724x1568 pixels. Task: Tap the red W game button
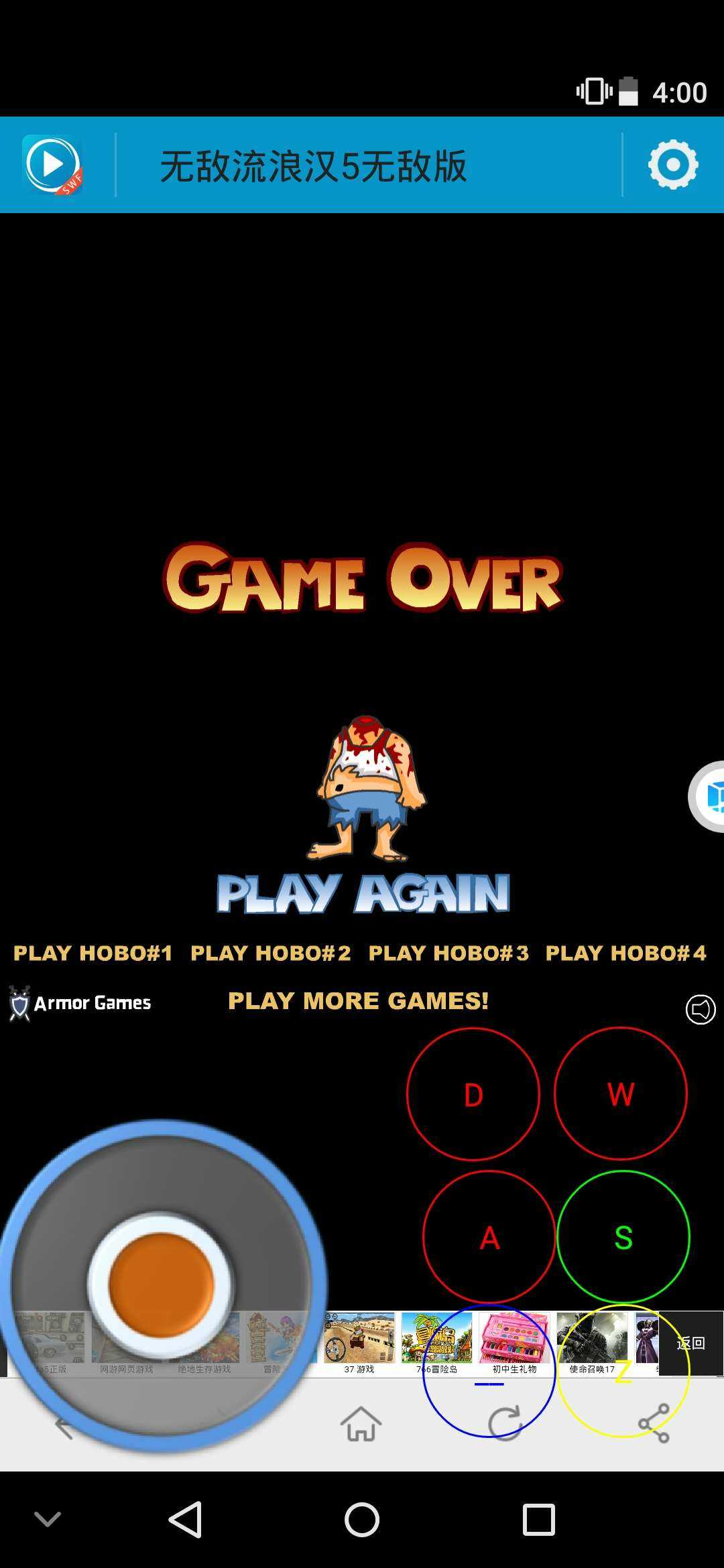coord(621,1094)
